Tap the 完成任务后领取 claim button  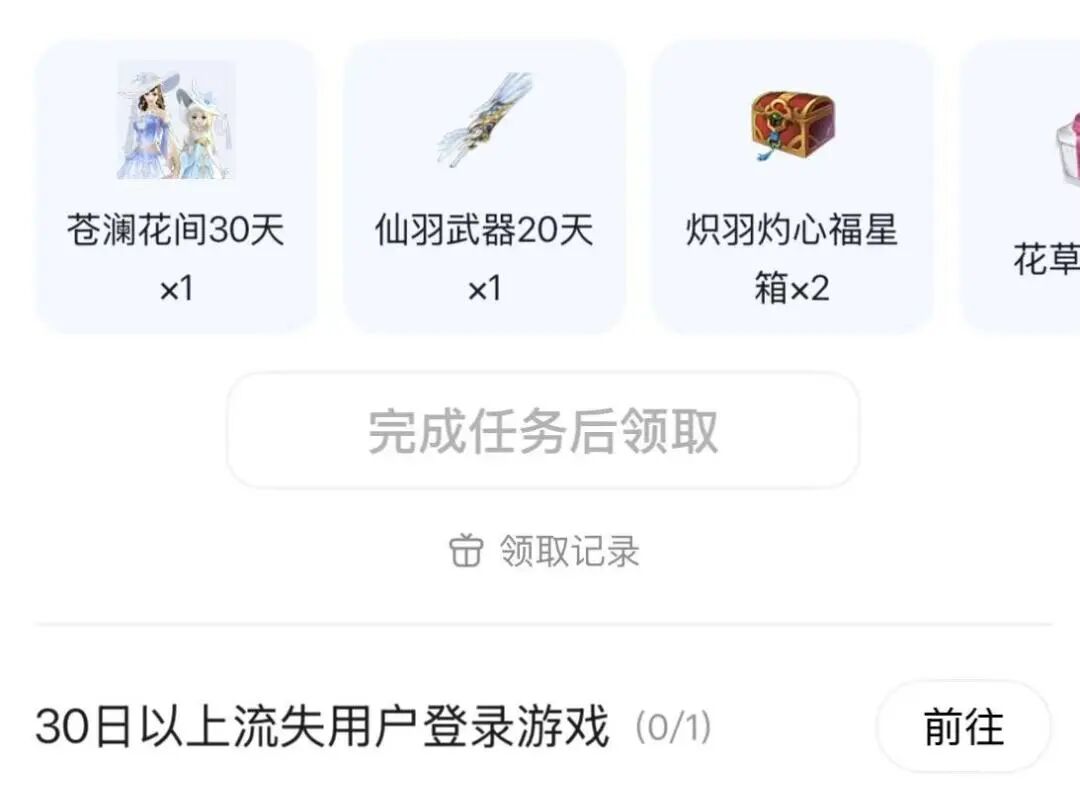coord(543,431)
